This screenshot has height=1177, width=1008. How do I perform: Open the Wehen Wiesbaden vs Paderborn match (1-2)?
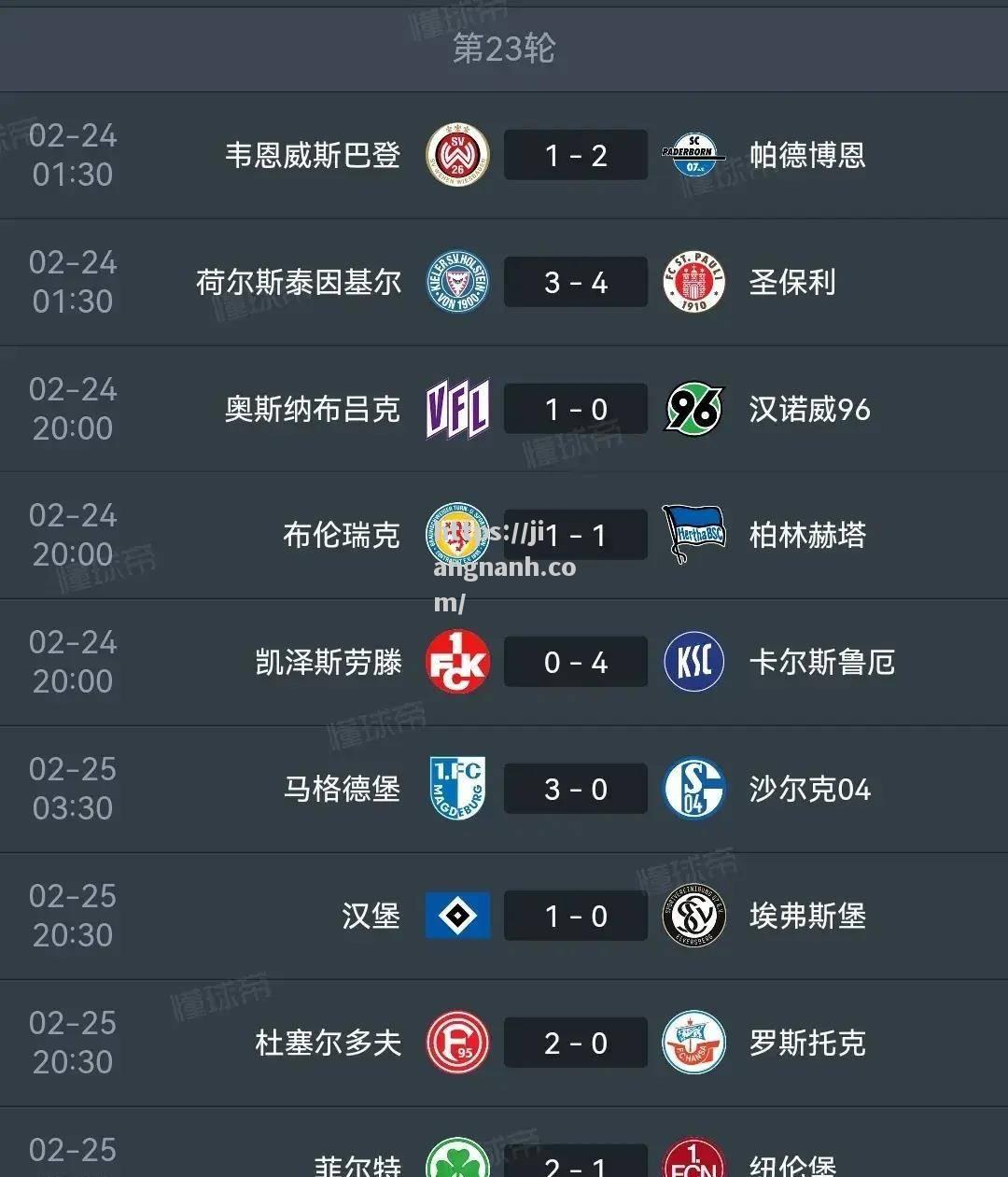[575, 155]
